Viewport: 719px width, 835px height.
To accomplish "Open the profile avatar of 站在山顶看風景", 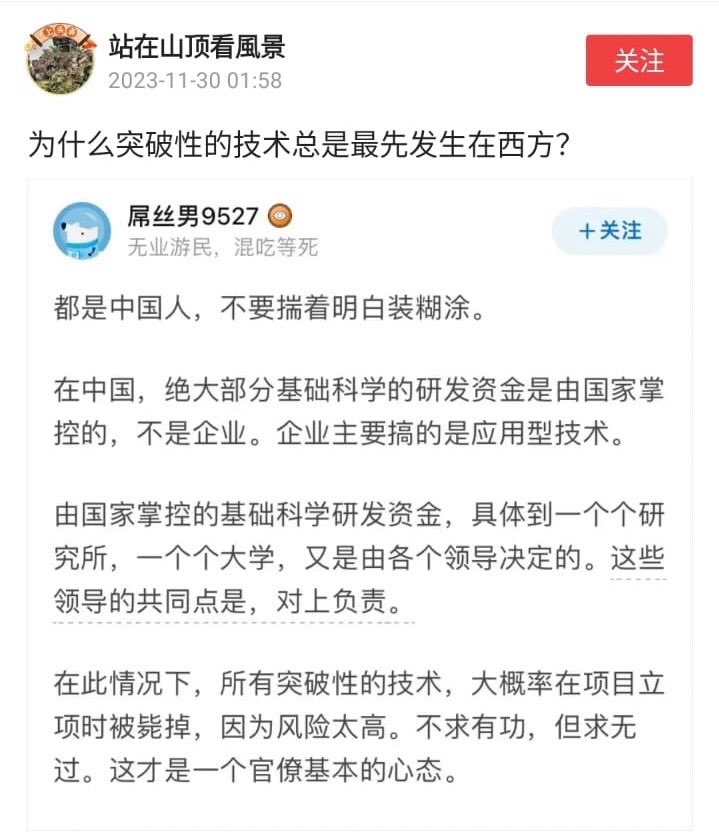I will (60, 60).
